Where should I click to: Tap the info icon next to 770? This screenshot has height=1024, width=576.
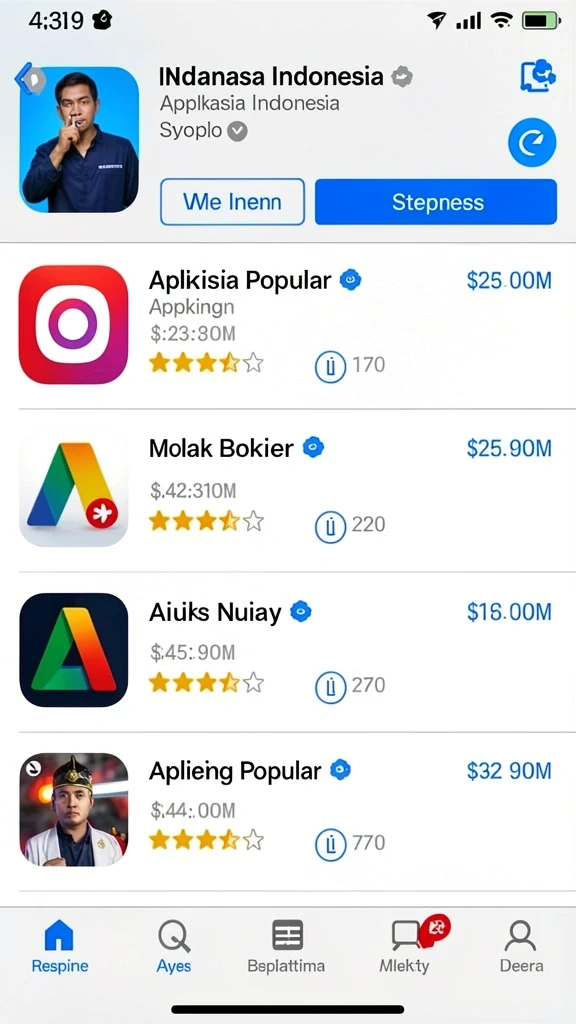(330, 845)
